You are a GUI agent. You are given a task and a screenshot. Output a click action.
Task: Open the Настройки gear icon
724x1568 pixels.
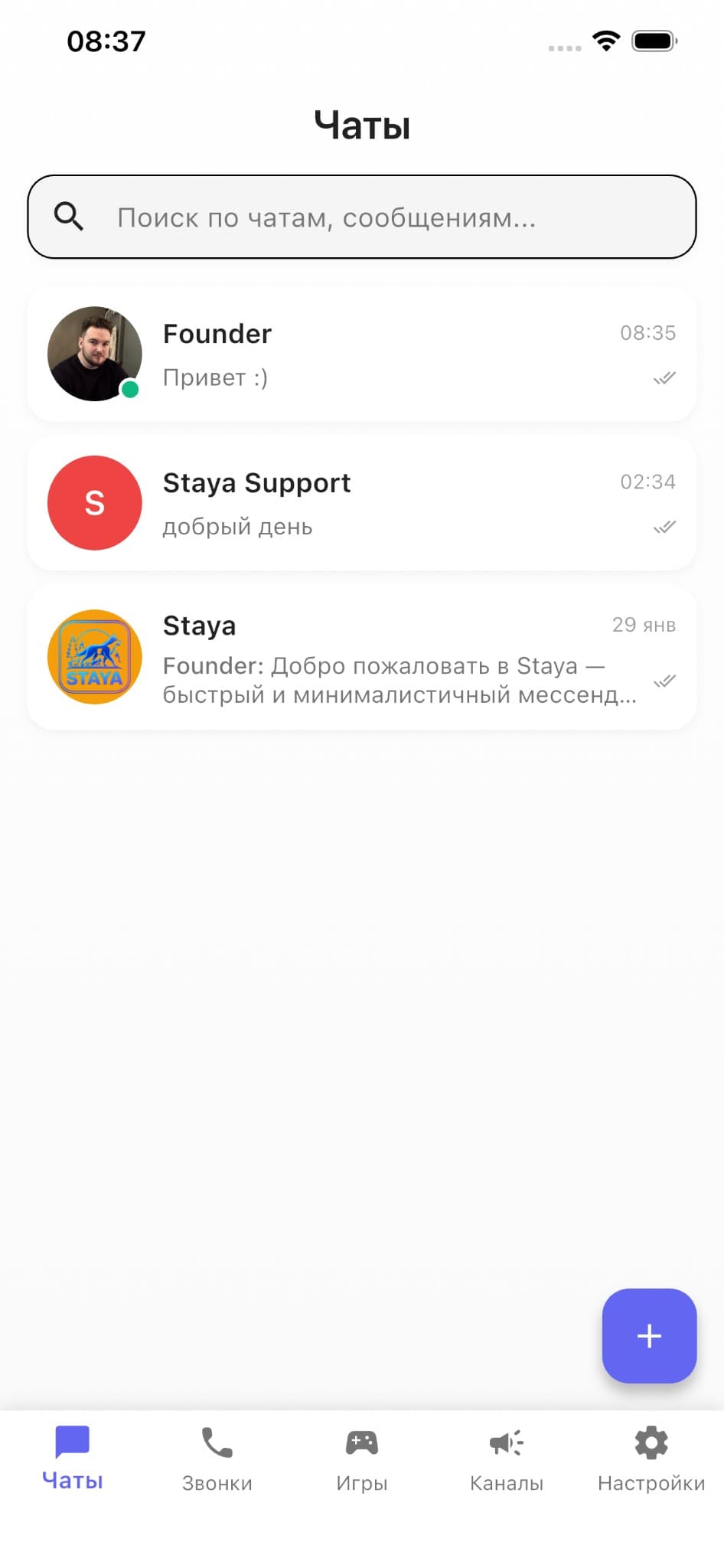651,1442
